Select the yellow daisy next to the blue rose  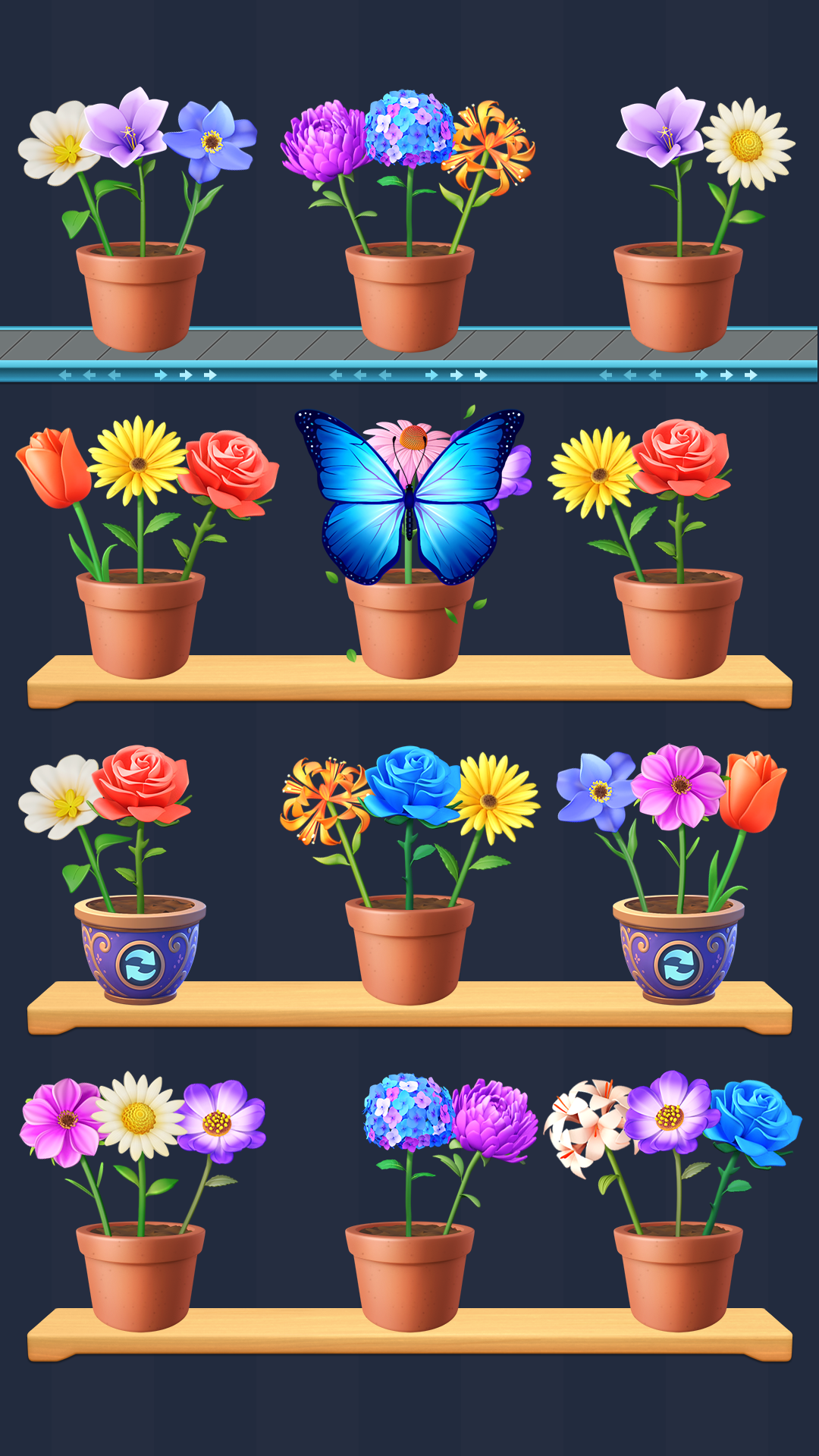494,796
